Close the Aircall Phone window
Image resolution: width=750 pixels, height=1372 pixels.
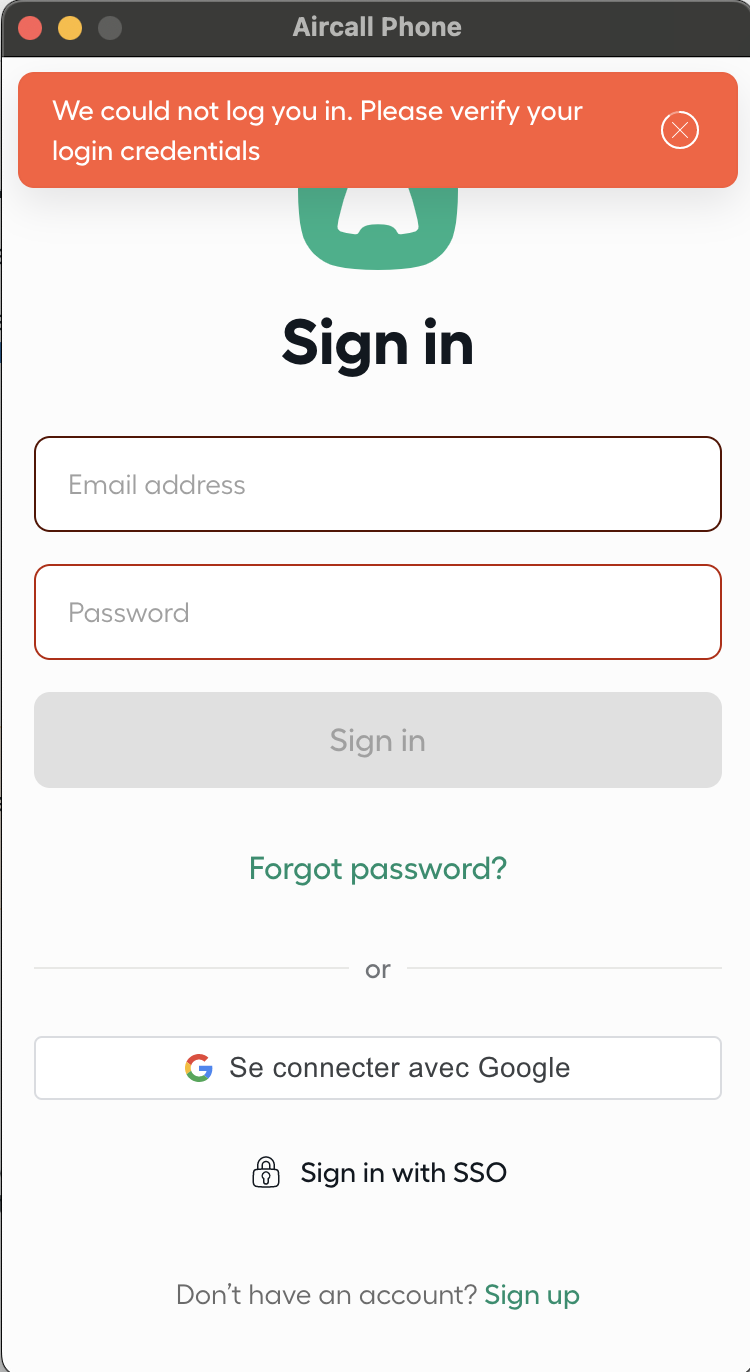30,28
